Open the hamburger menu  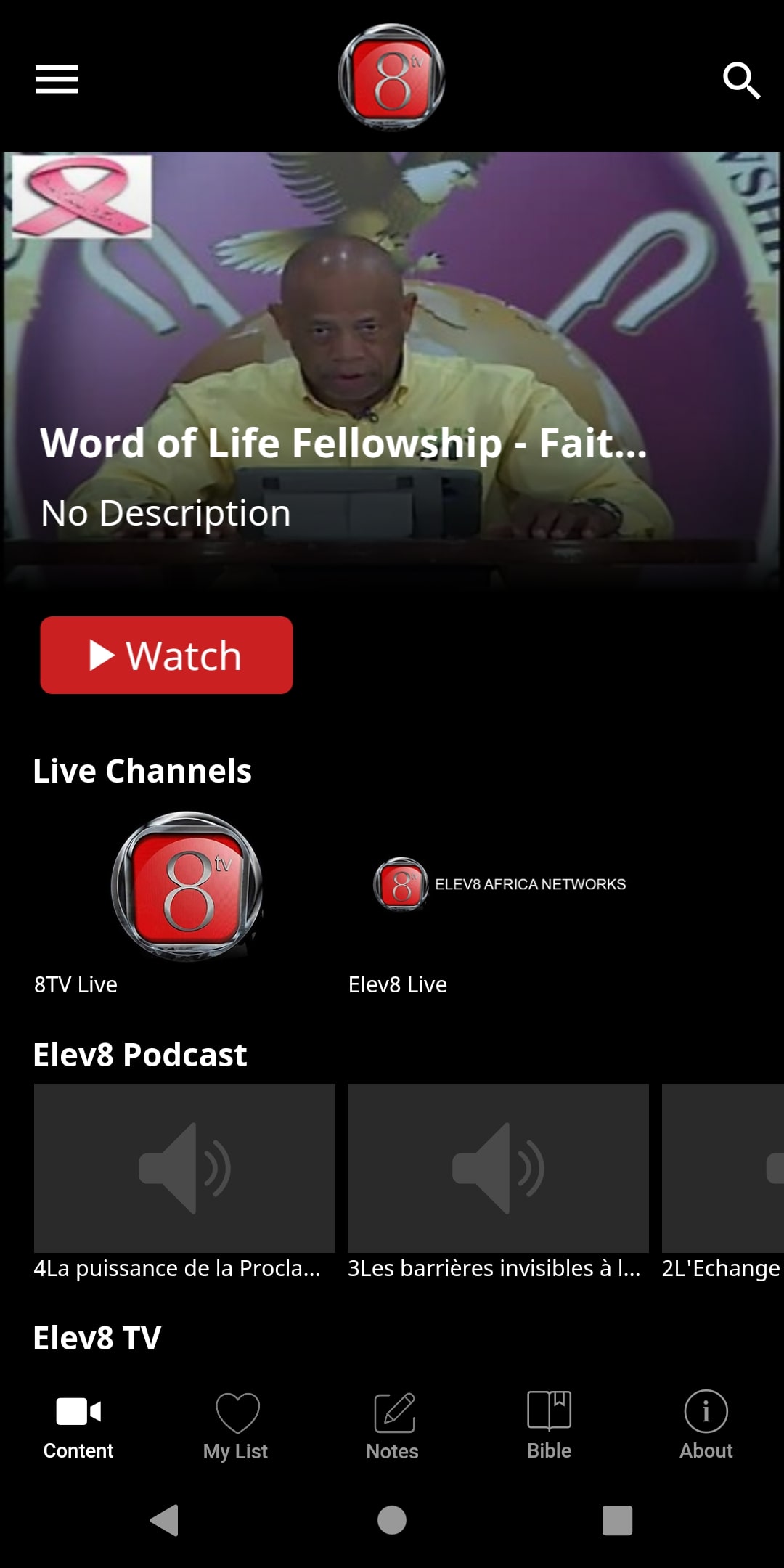coord(57,79)
